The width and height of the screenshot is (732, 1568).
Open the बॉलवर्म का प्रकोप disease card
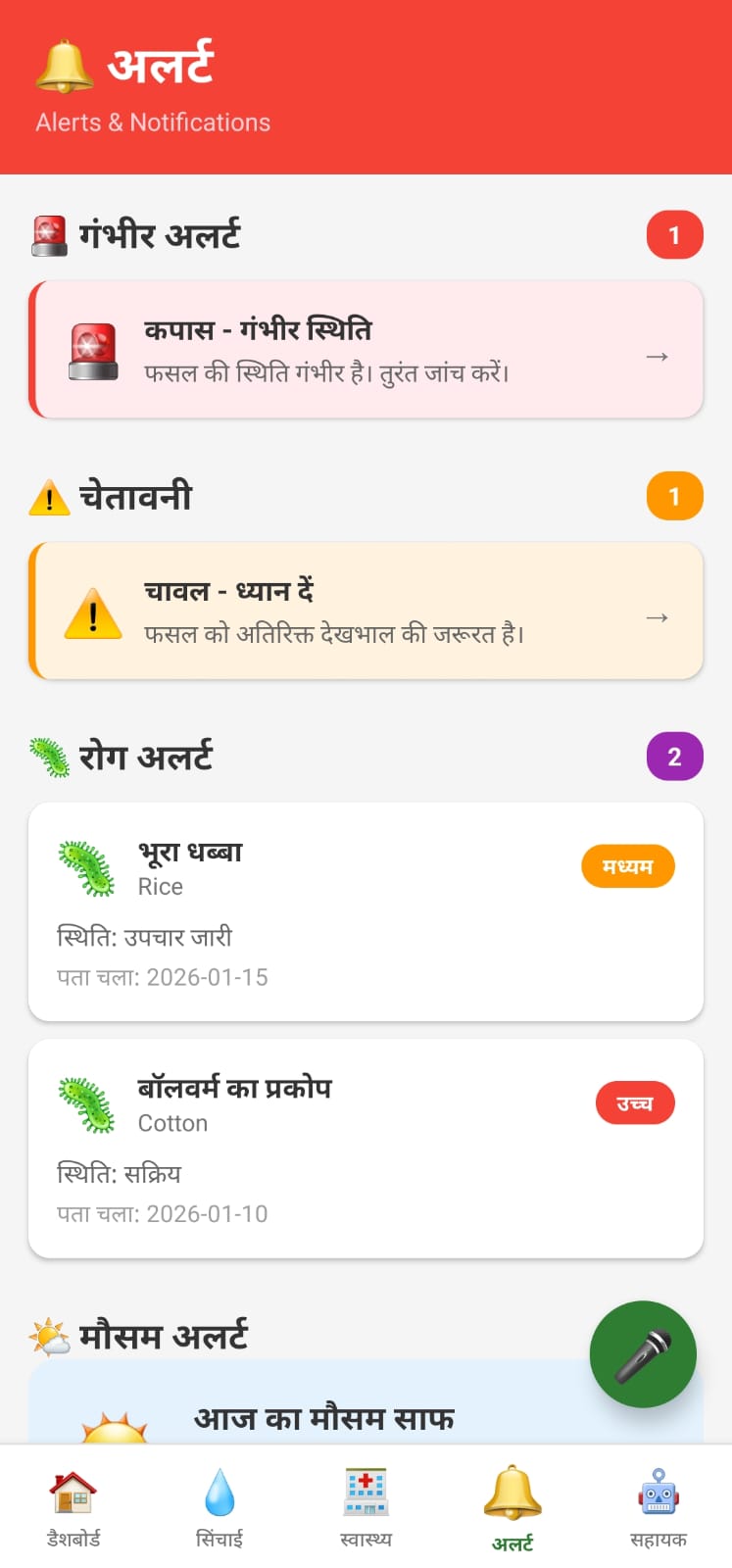366,1149
